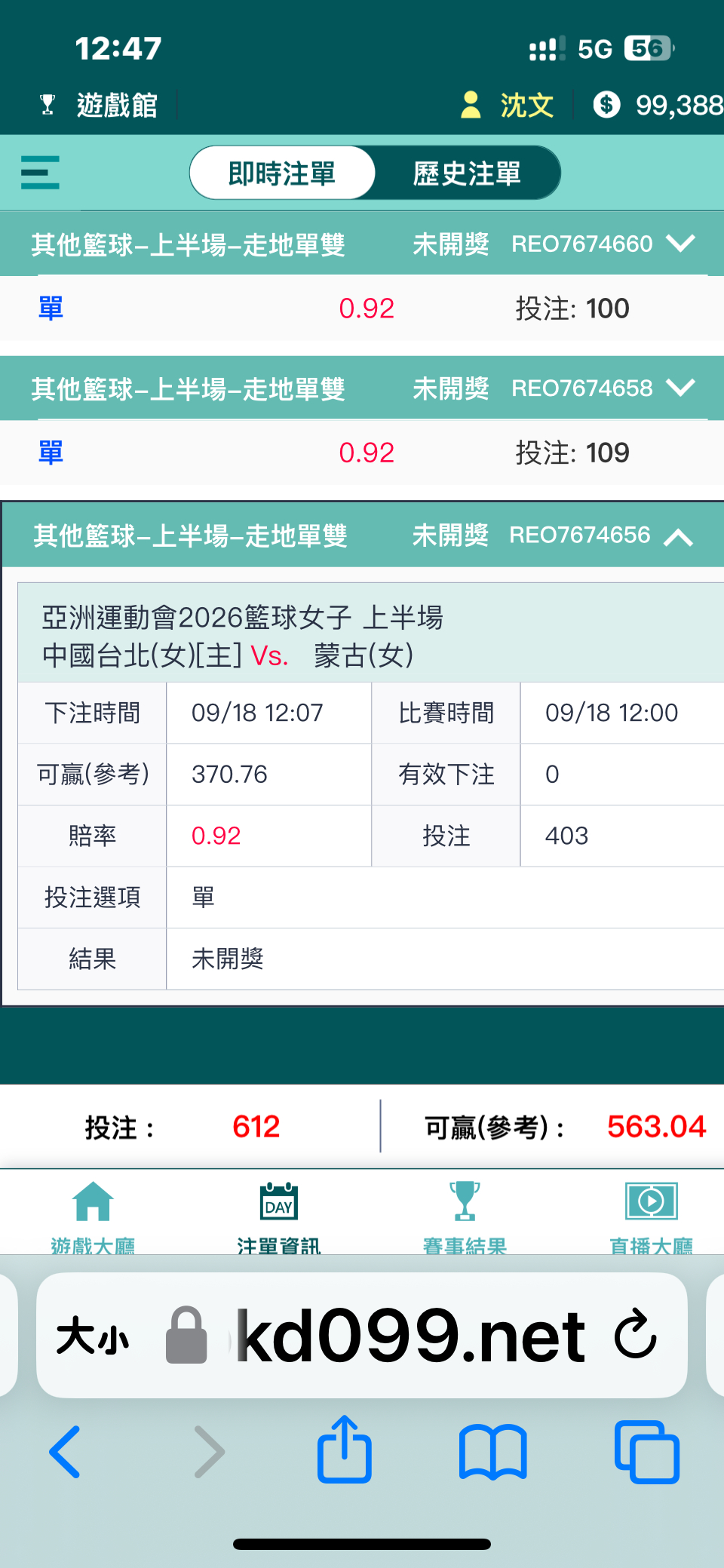The width and height of the screenshot is (724, 1568).
Task: Tap the kd099.net address bar
Action: point(362,1335)
